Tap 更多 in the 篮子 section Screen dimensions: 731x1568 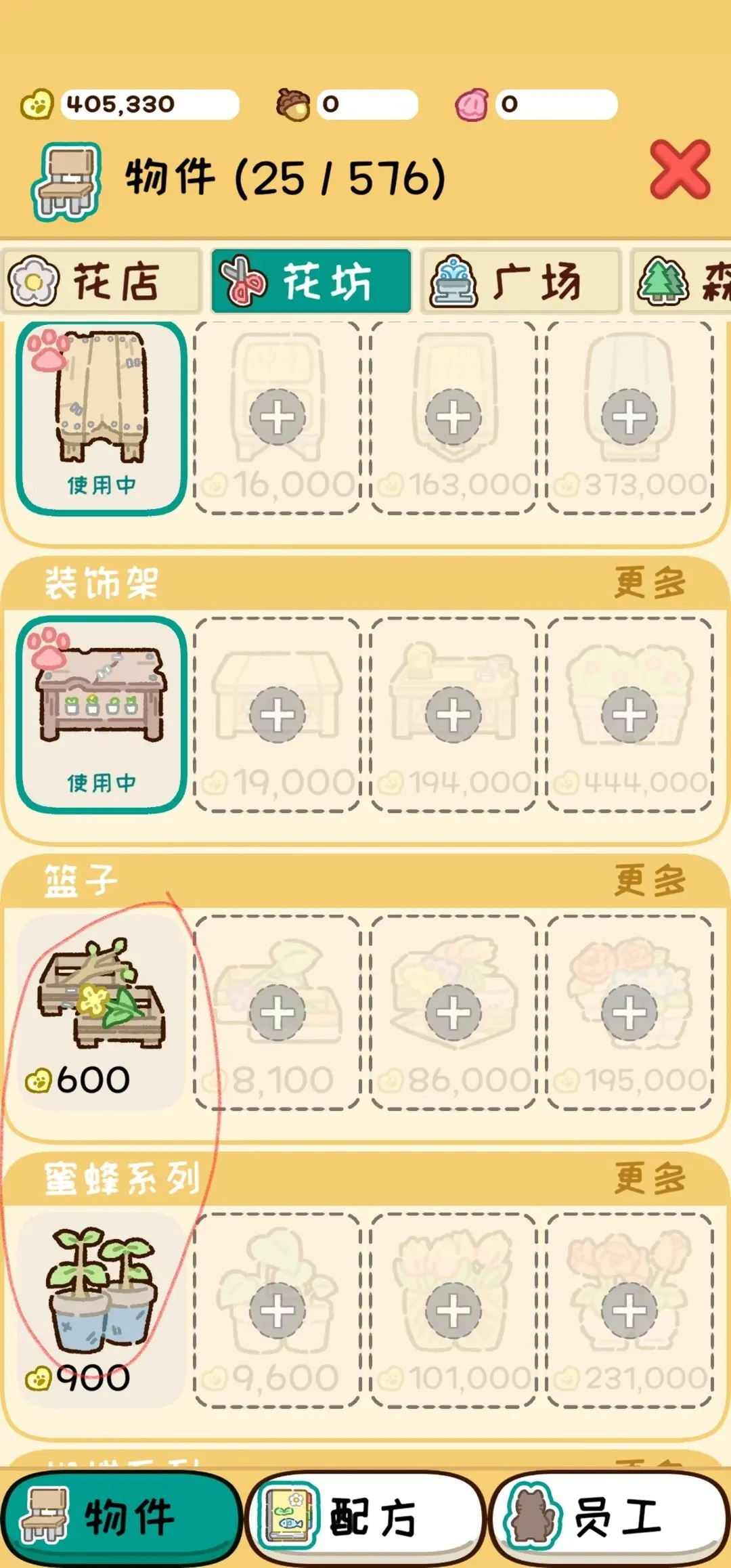coord(649,880)
